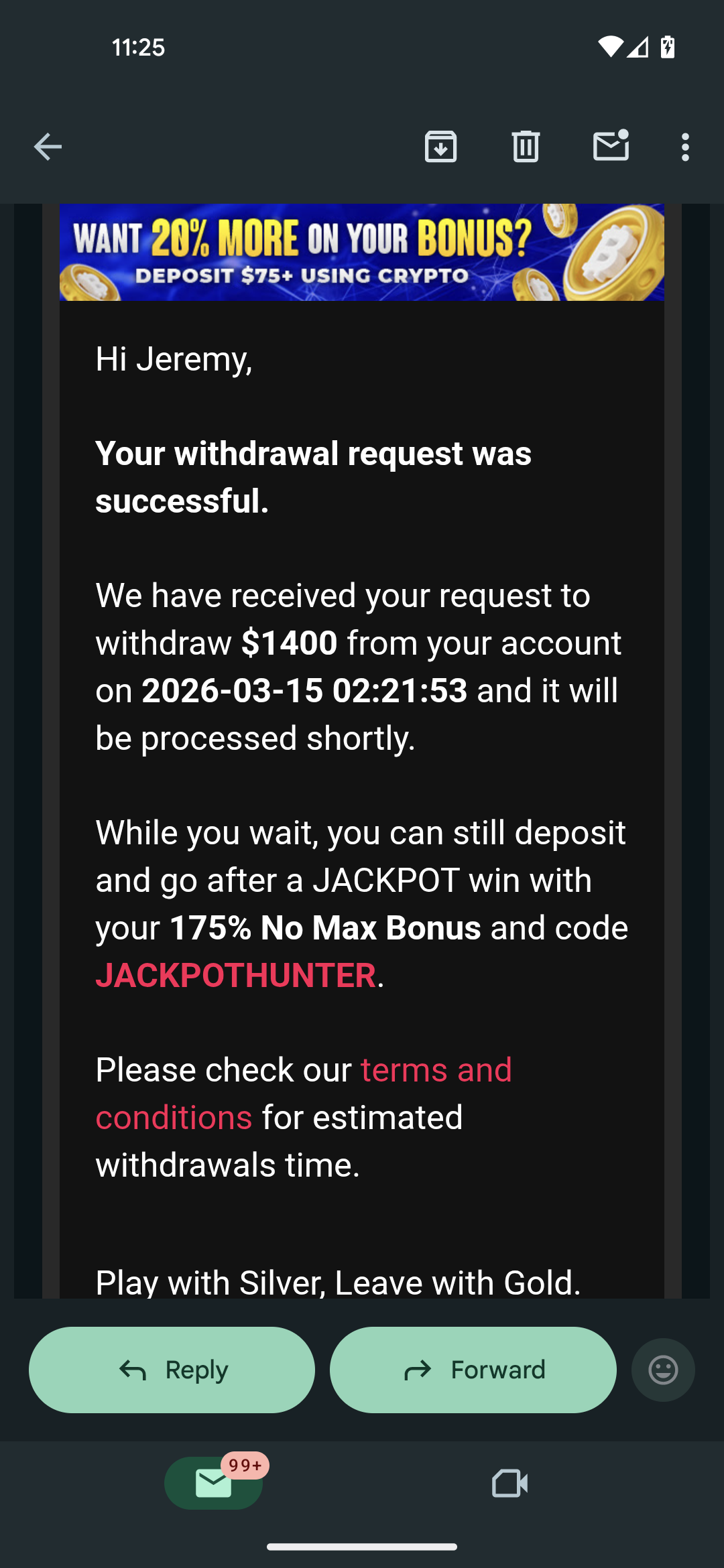
Task: Open the terms and conditions link
Action: pos(304,1093)
